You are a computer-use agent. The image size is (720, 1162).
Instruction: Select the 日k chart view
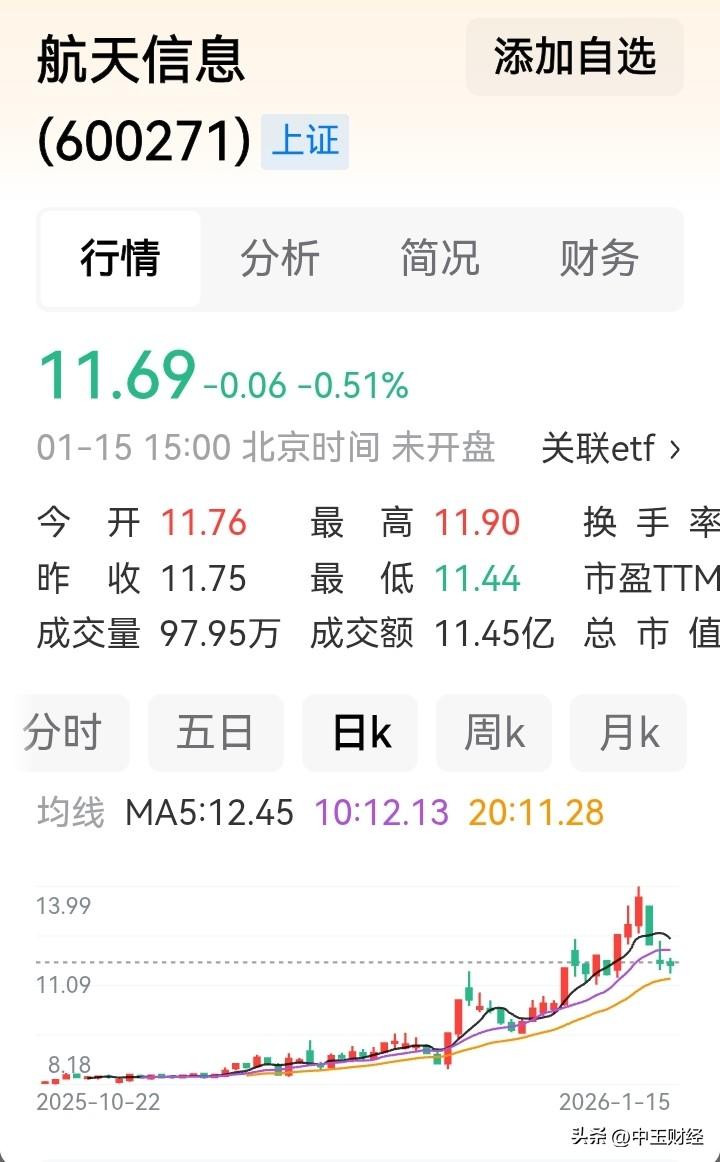pos(360,733)
